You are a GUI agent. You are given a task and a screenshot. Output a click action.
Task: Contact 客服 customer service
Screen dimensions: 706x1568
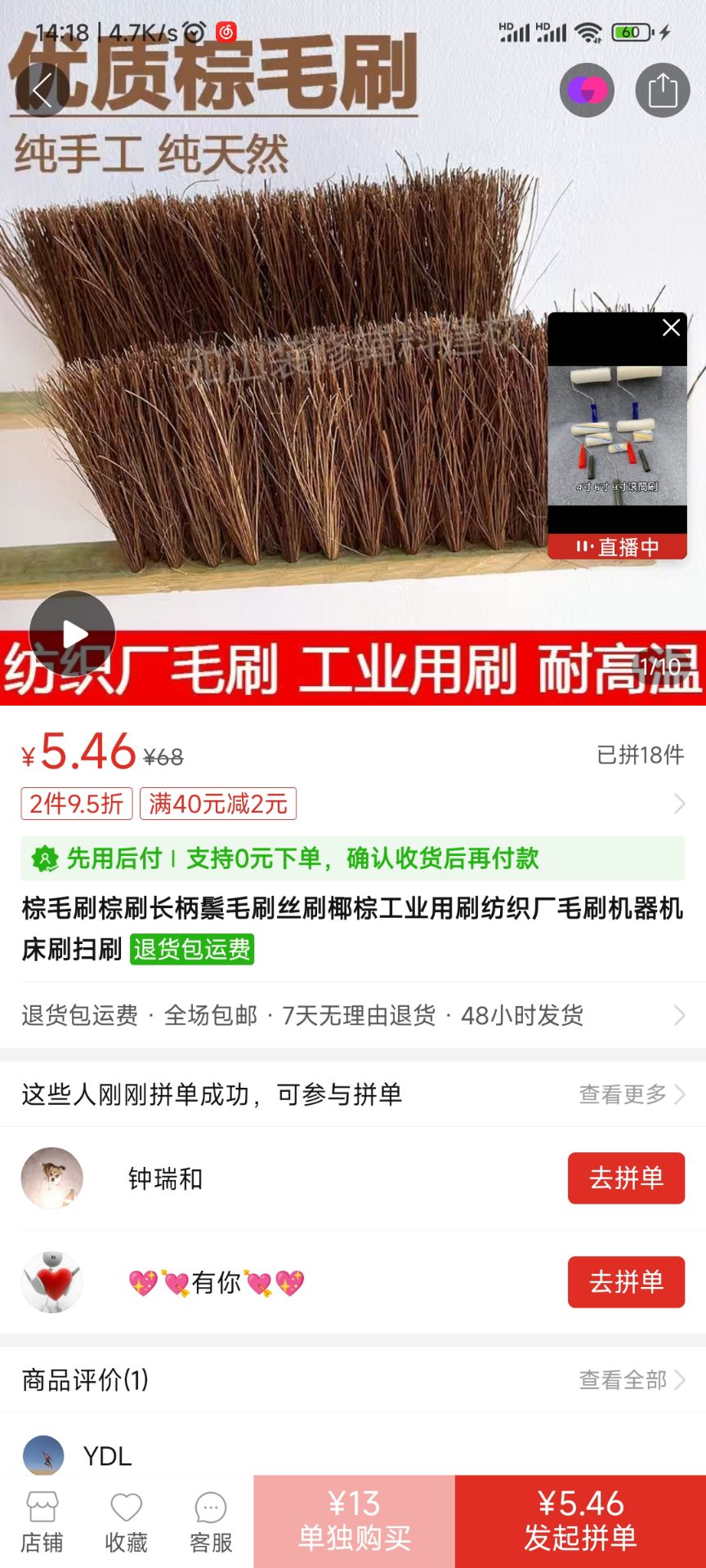pyautogui.click(x=211, y=1522)
